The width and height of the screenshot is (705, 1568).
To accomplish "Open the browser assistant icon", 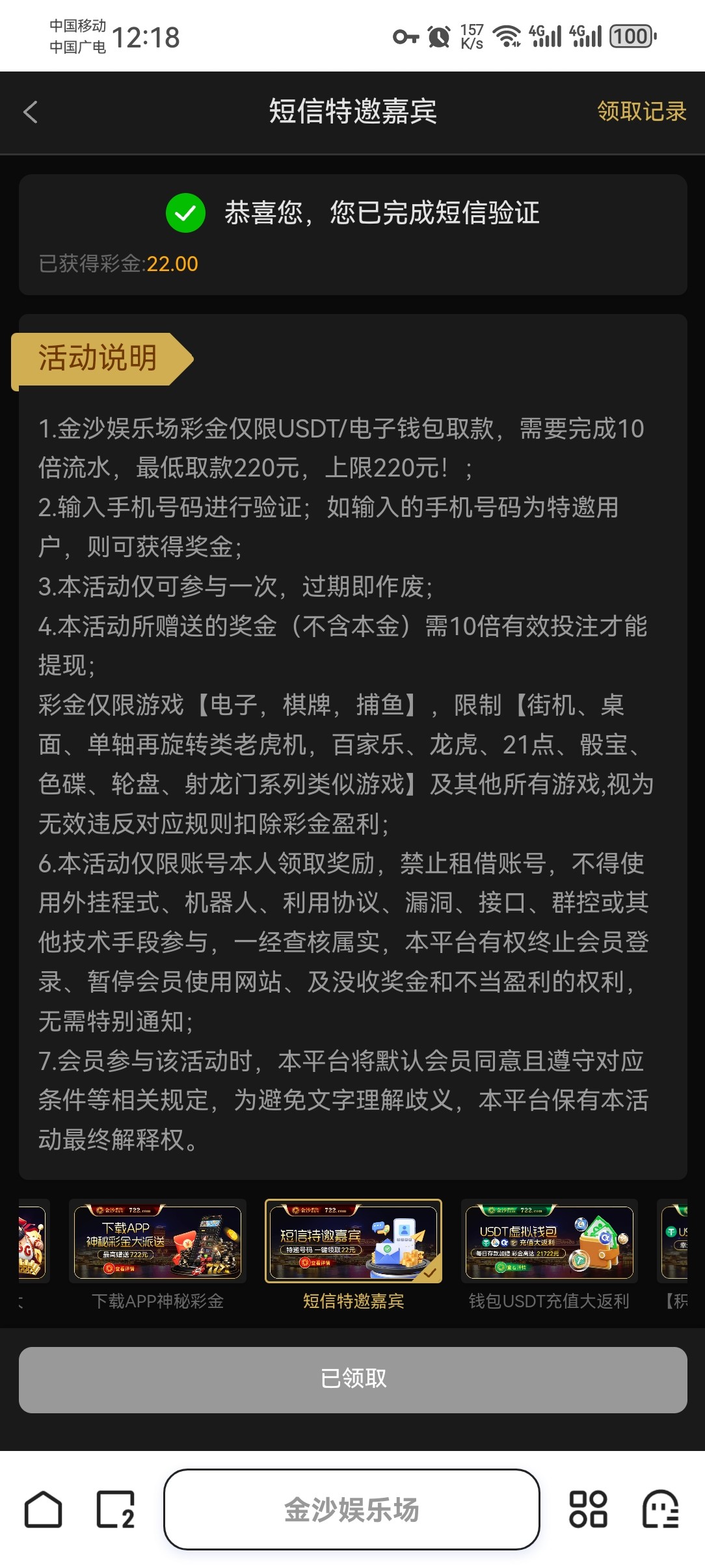I will (660, 1509).
